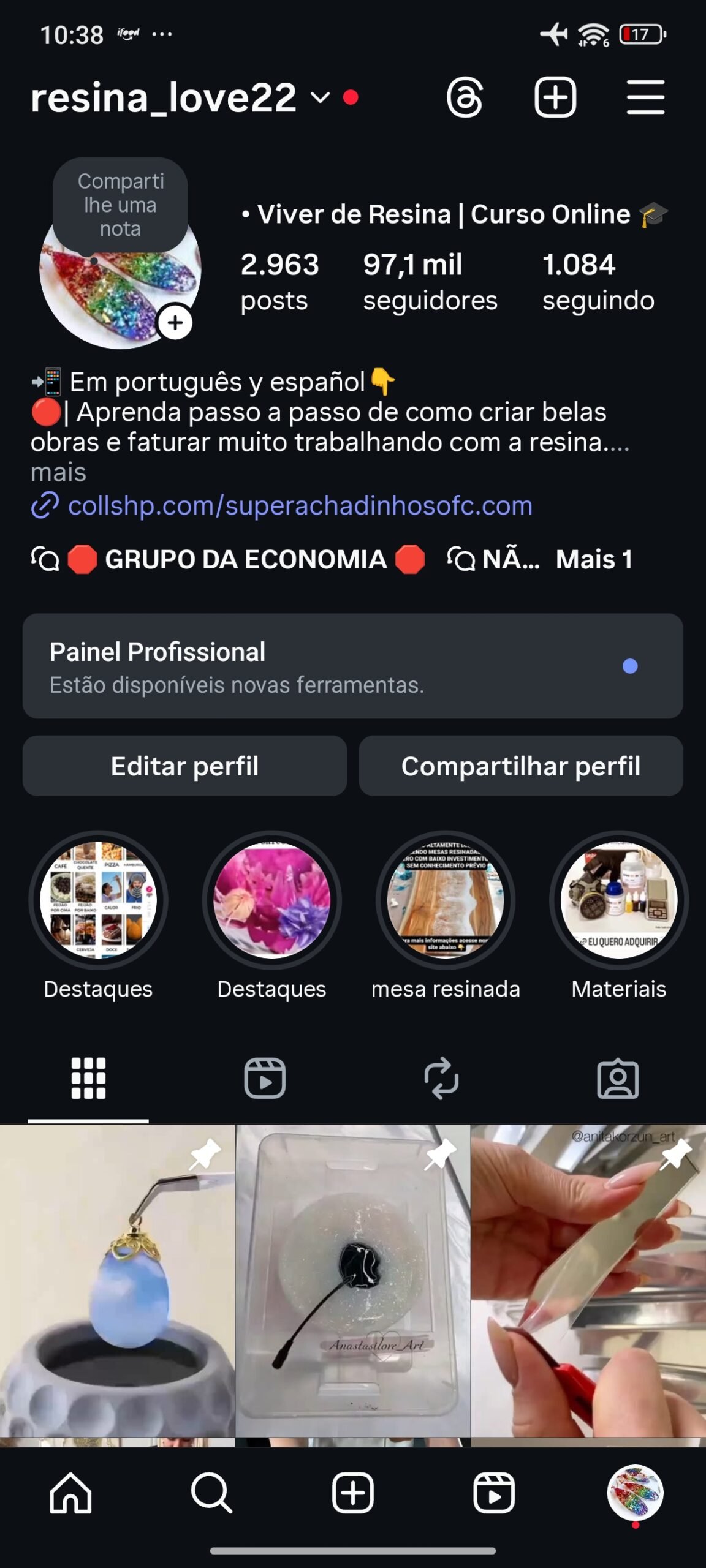This screenshot has width=706, height=1568.
Task: Switch to the reposts tab
Action: 441,1078
